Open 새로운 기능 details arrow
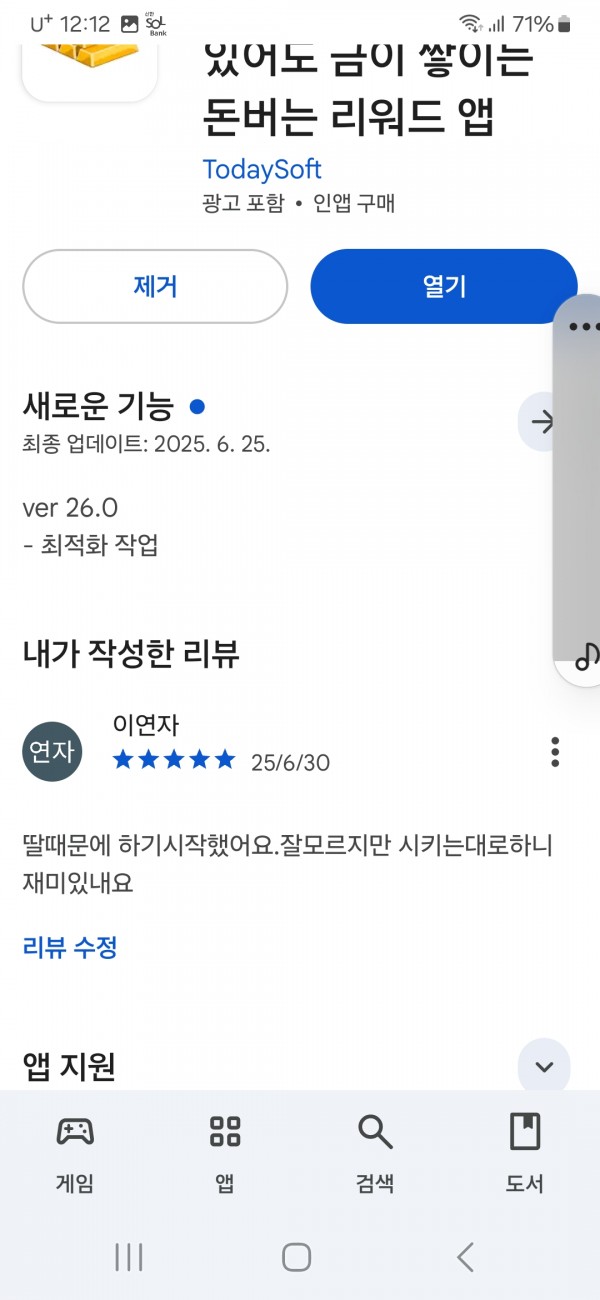 tap(542, 422)
